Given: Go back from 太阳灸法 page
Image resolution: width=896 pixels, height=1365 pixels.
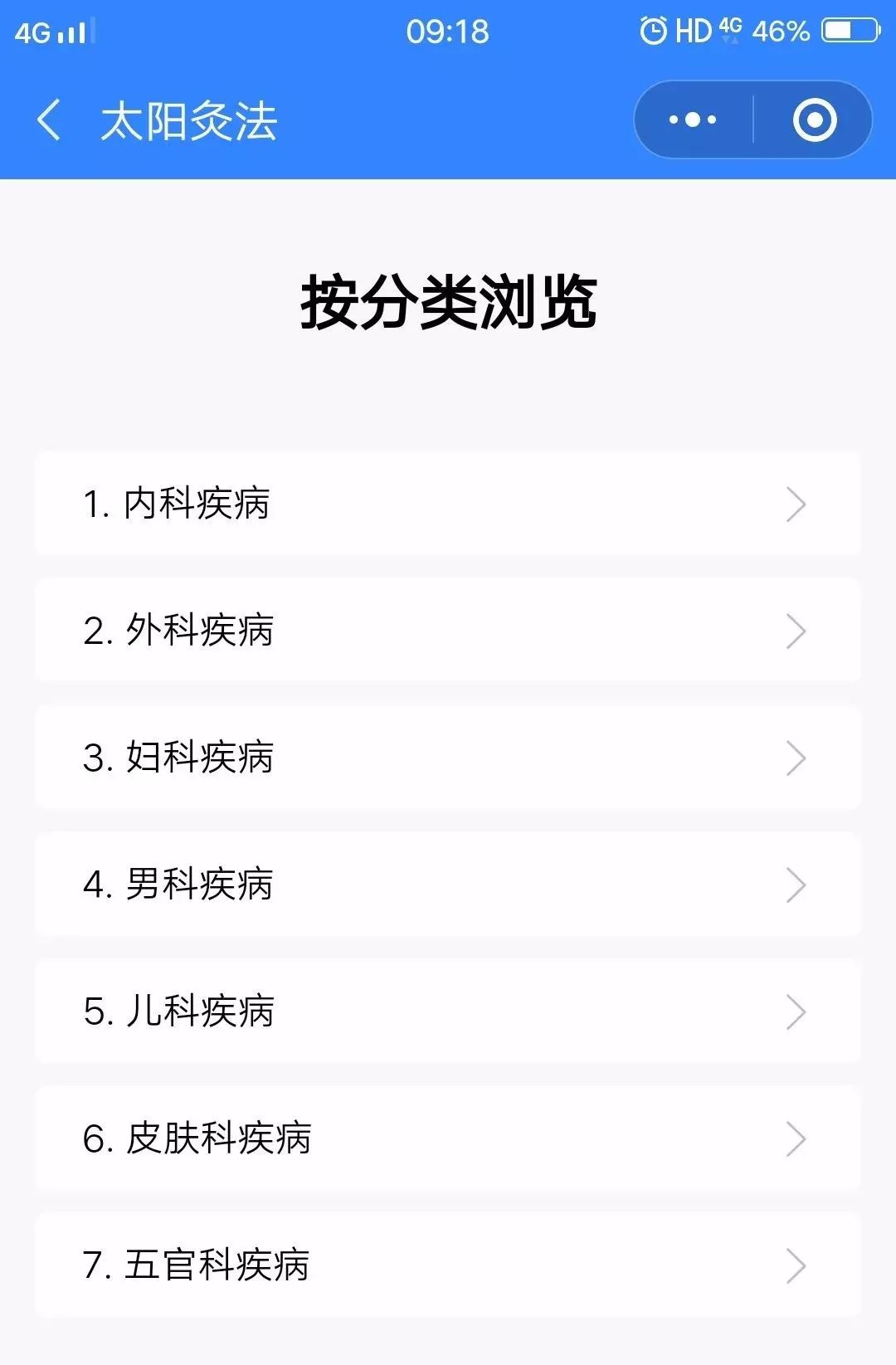Looking at the screenshot, I should tap(48, 120).
